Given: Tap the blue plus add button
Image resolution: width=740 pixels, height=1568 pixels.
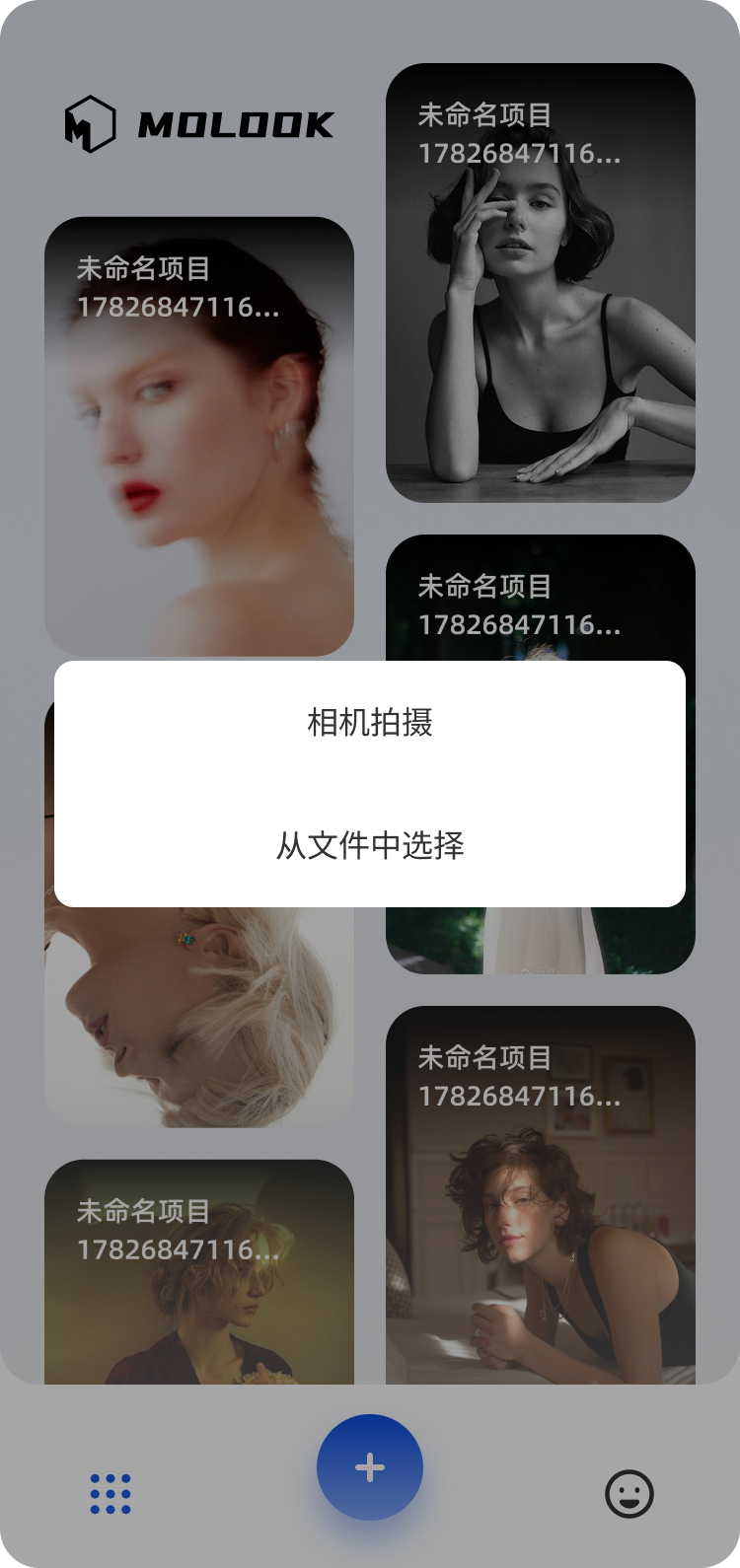Looking at the screenshot, I should click(x=370, y=1467).
